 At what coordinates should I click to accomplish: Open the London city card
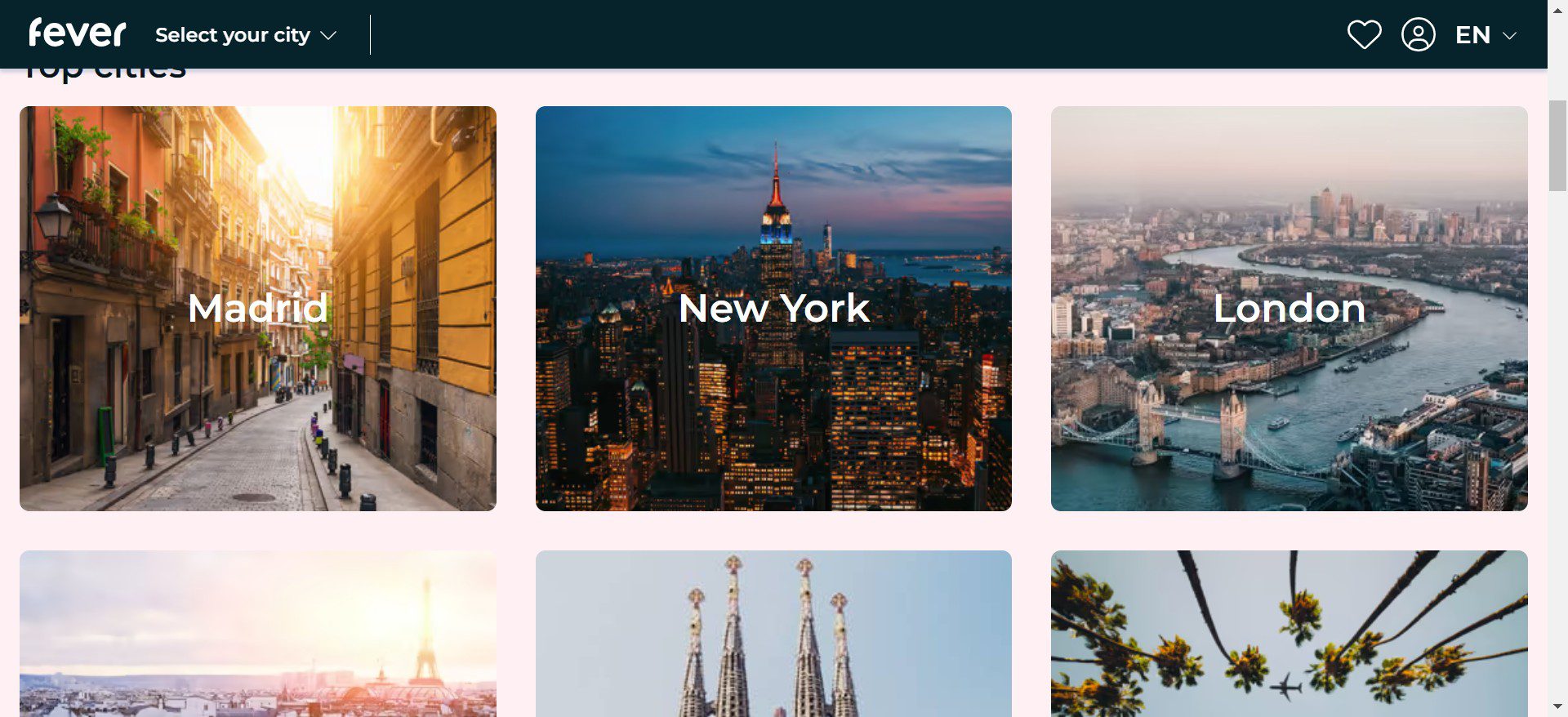point(1289,308)
